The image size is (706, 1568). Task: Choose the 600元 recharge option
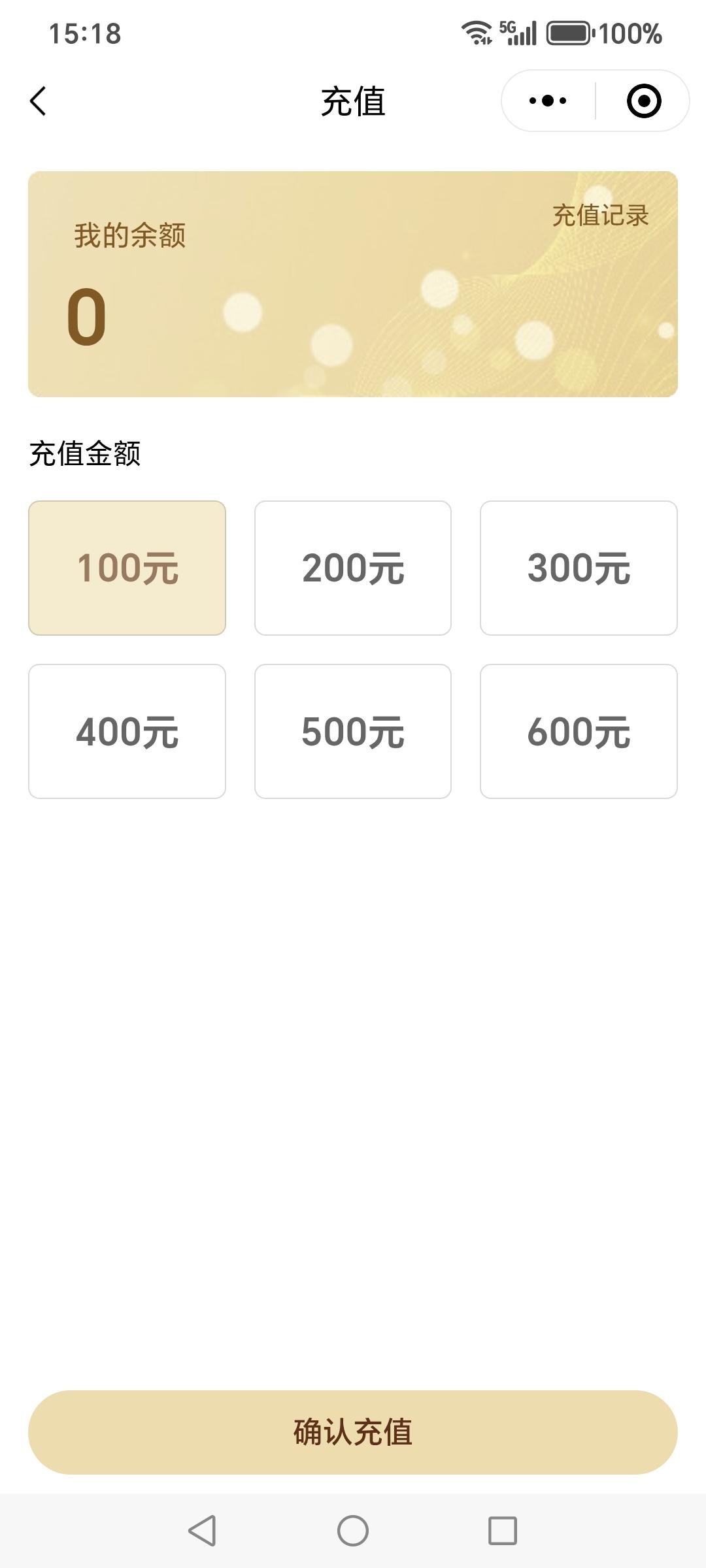(579, 733)
